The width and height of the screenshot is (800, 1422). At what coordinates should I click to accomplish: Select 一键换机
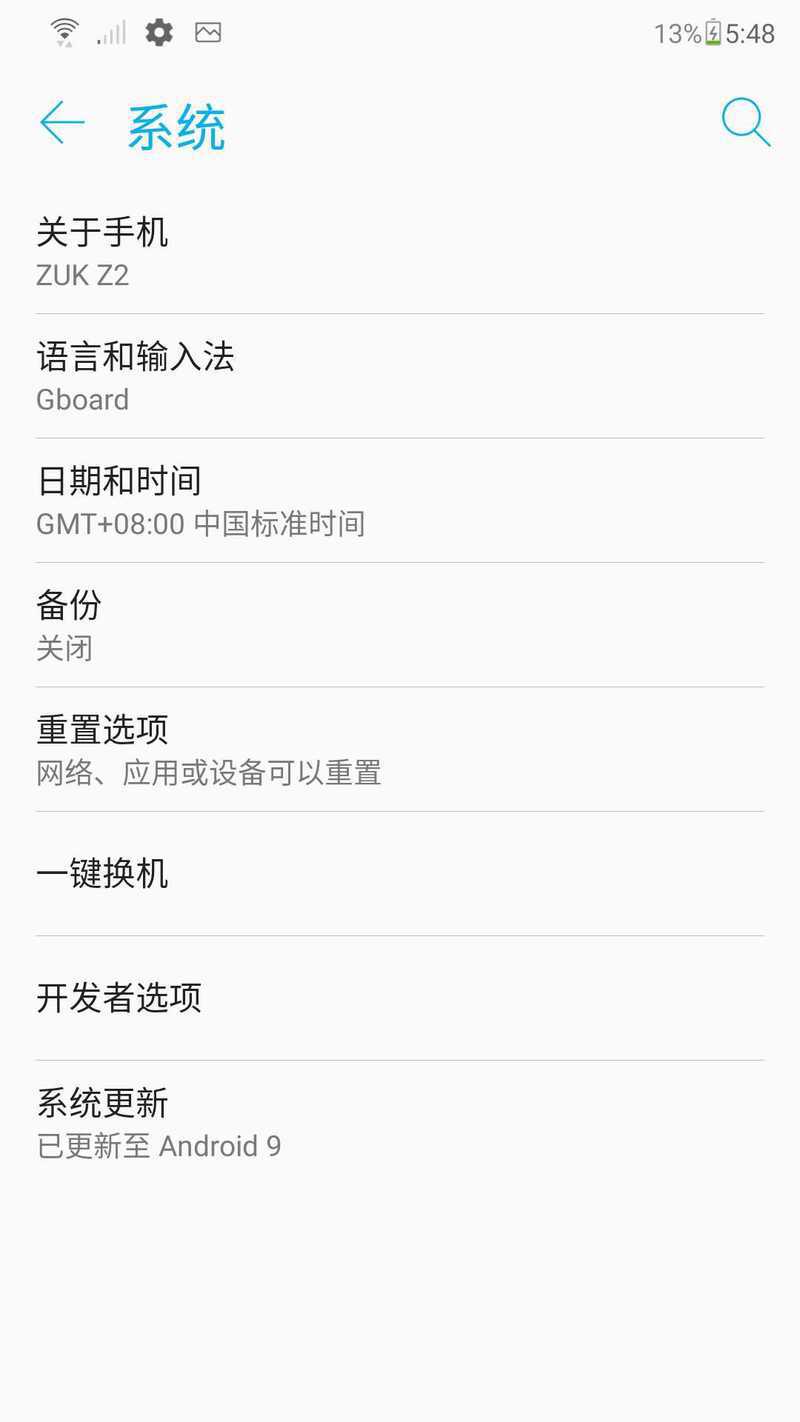coord(400,874)
